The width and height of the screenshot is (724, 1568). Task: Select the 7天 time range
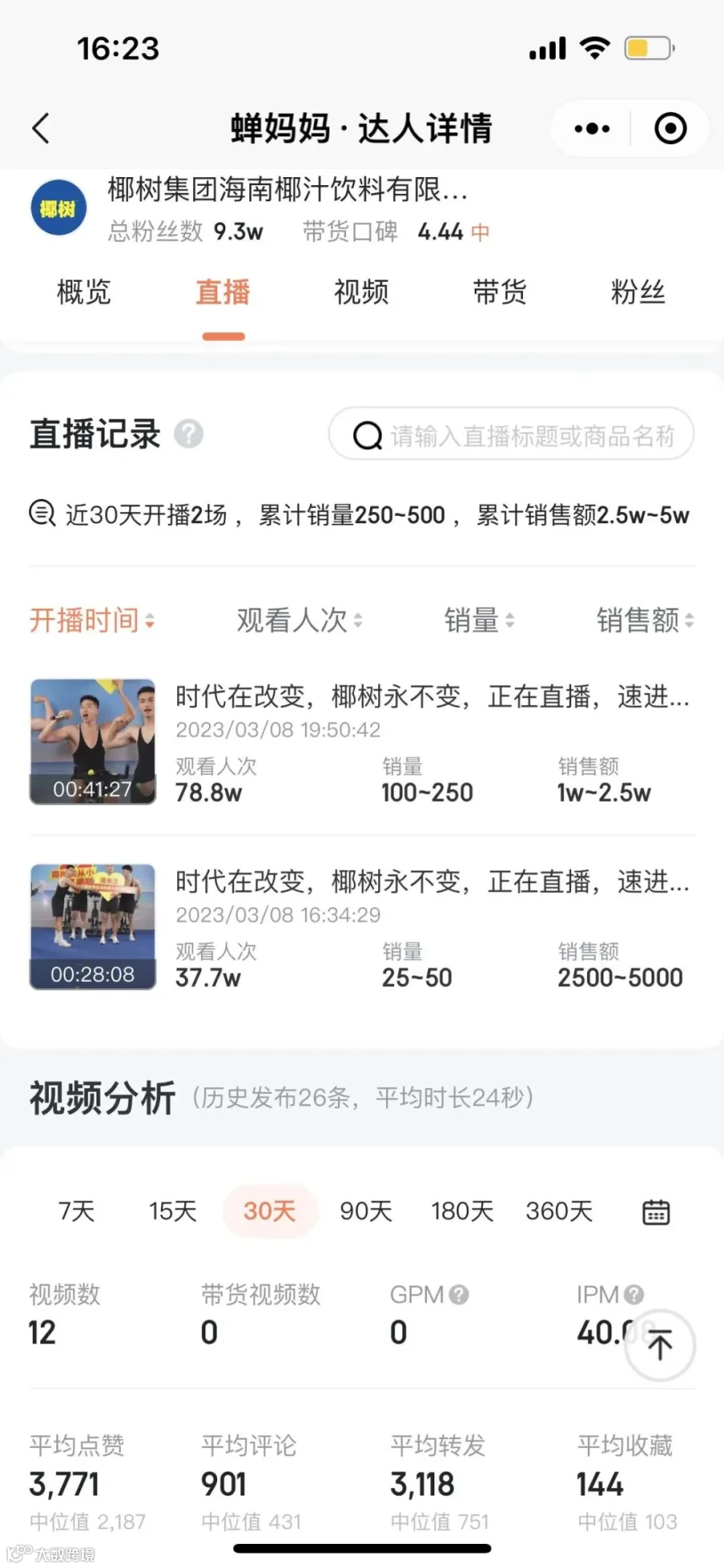pyautogui.click(x=76, y=1211)
